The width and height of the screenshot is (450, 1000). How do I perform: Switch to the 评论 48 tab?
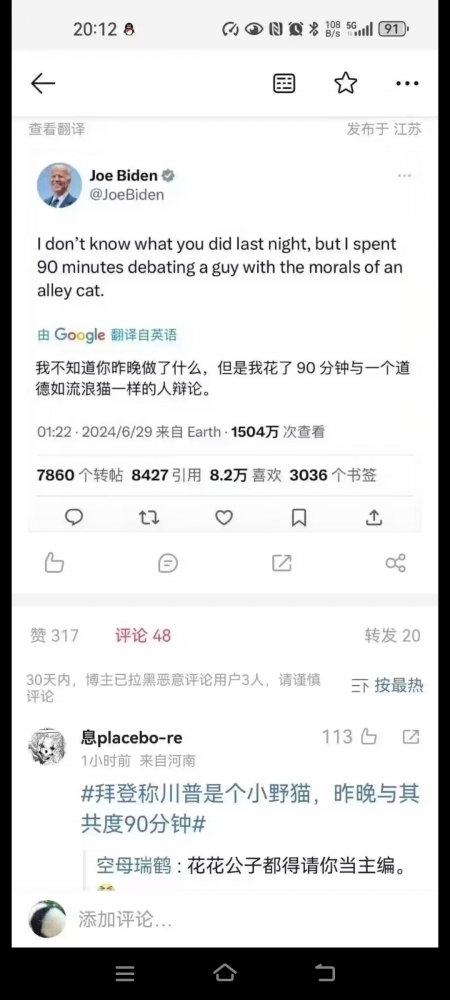(143, 635)
